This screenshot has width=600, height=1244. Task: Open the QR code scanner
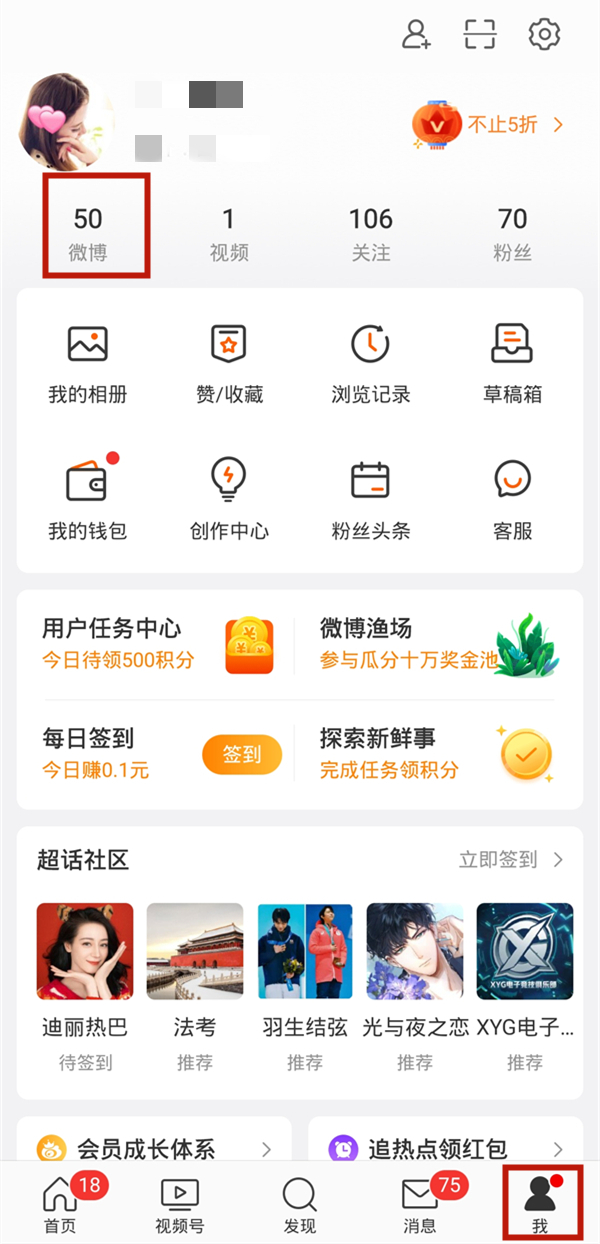coord(481,35)
